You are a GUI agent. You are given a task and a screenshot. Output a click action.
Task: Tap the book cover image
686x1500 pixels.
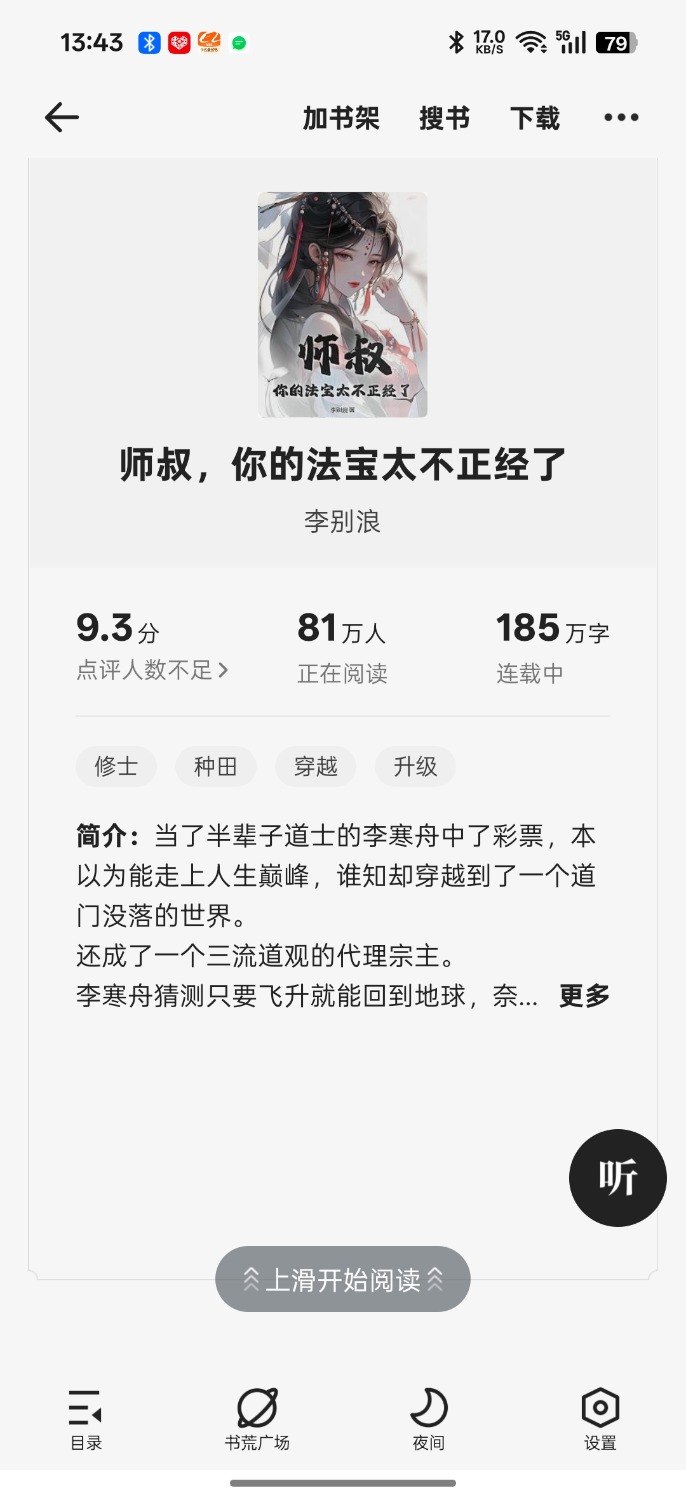[343, 304]
